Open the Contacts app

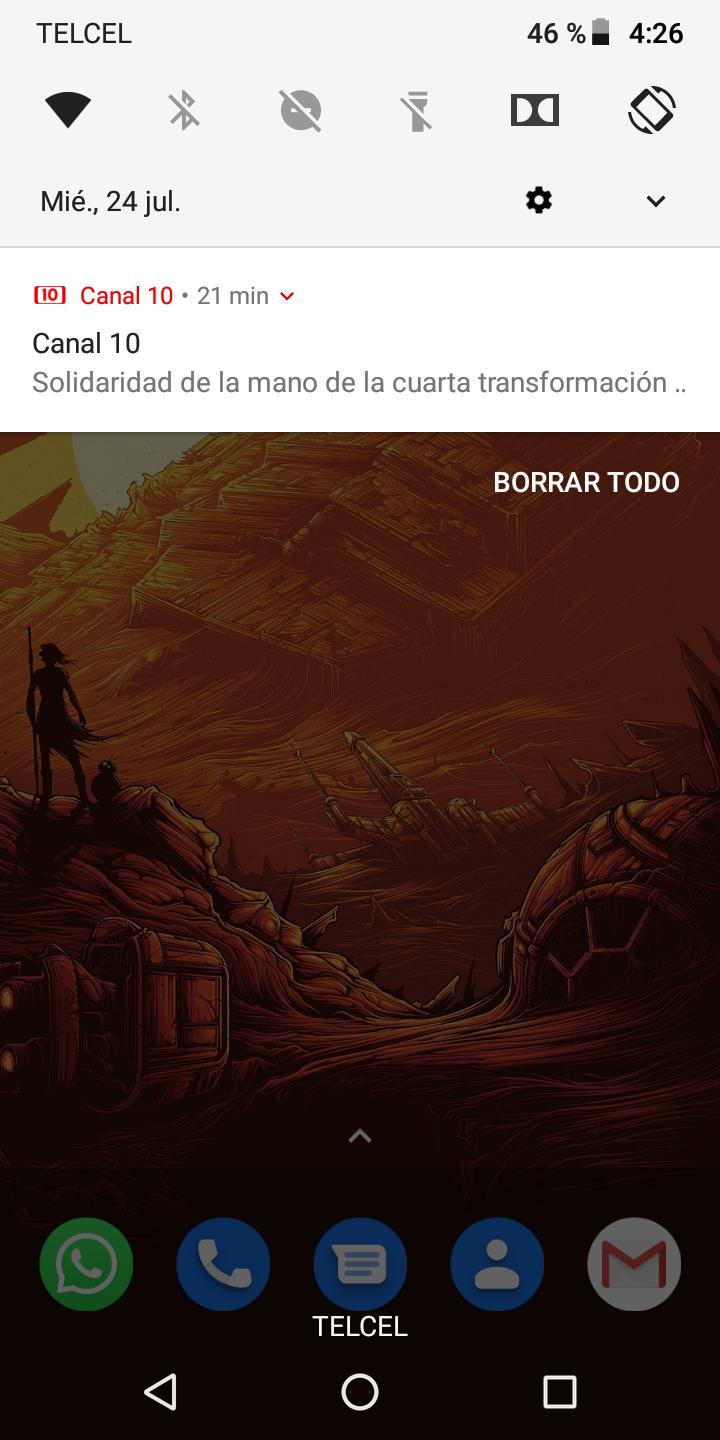[497, 1264]
